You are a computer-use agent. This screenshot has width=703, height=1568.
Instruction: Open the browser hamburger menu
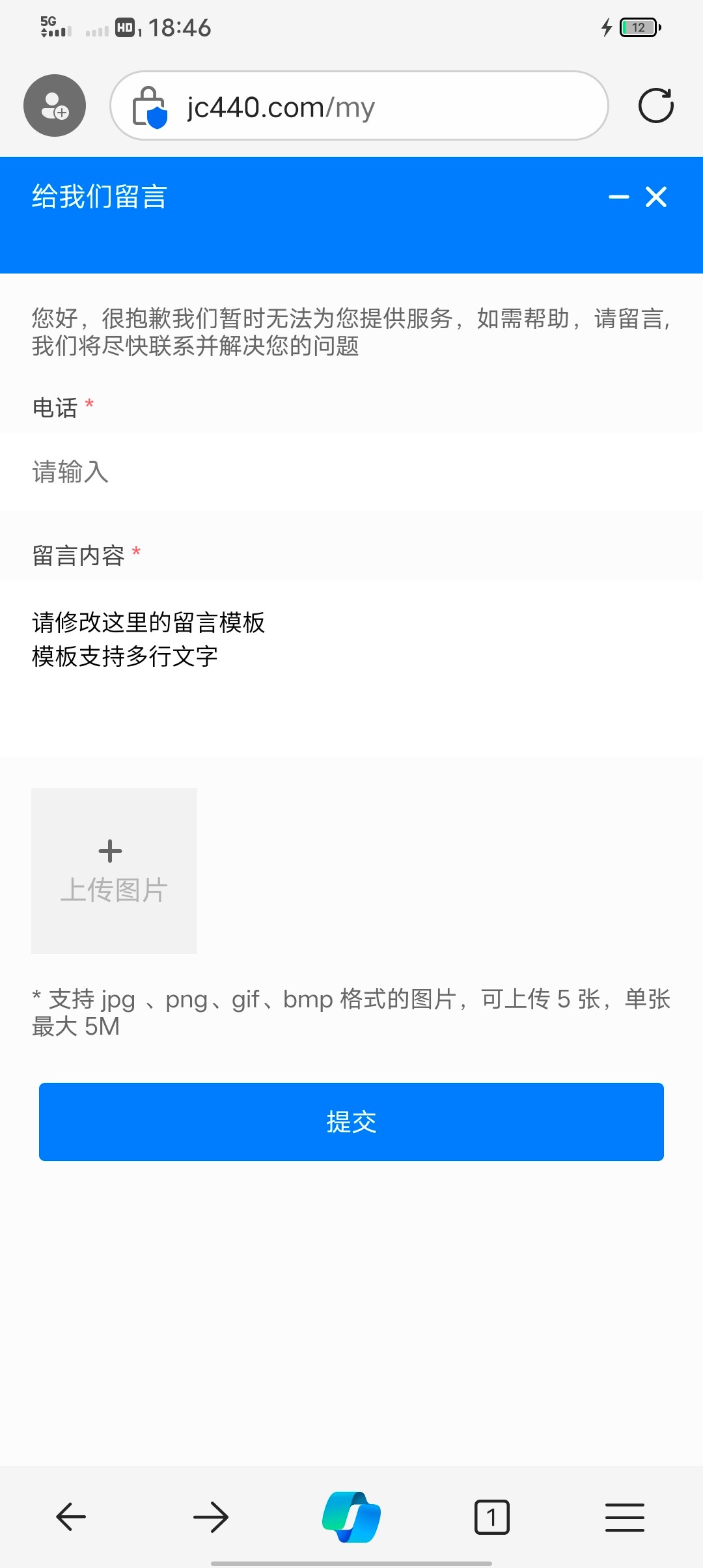(625, 1517)
